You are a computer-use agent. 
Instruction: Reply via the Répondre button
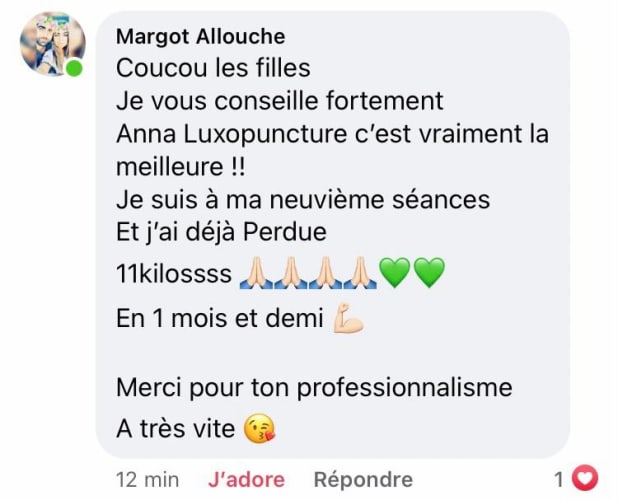tap(363, 480)
